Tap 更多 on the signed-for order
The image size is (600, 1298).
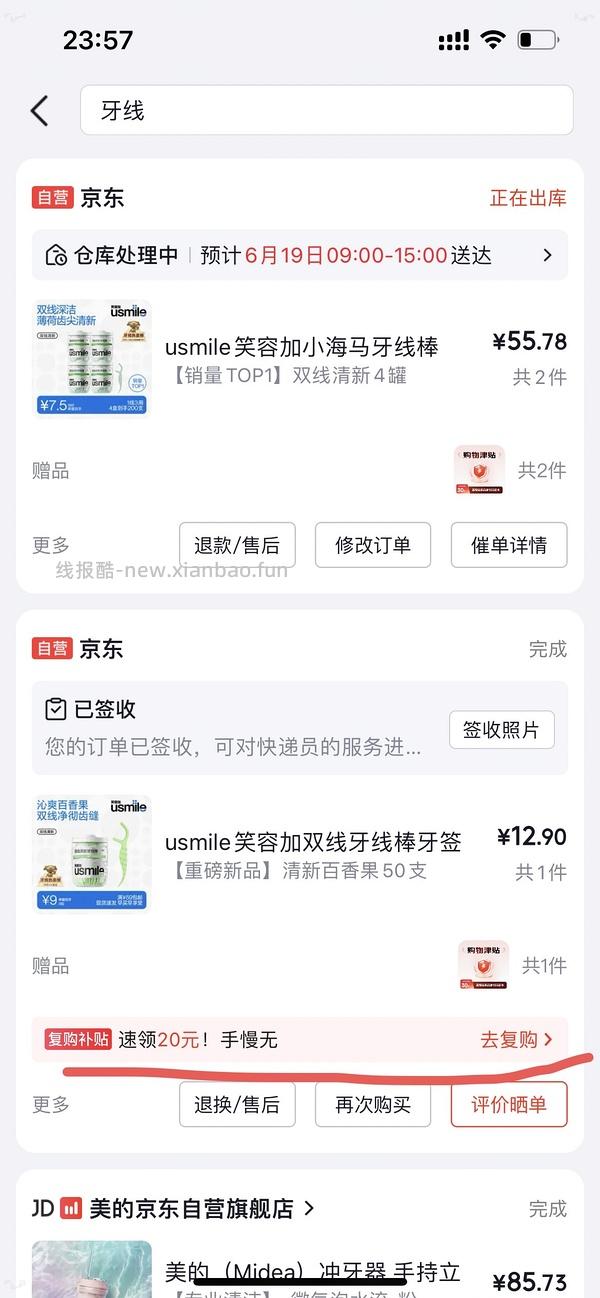point(51,1104)
